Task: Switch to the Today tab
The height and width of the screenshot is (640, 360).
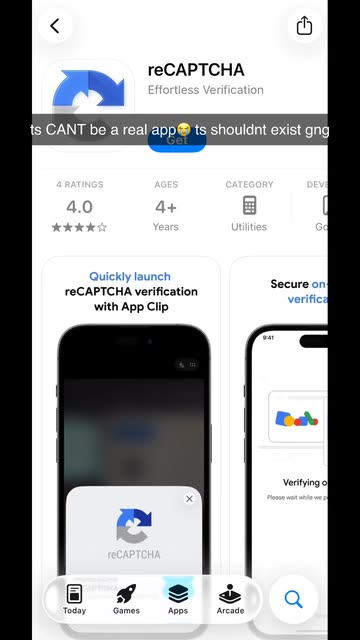Action: (74, 599)
